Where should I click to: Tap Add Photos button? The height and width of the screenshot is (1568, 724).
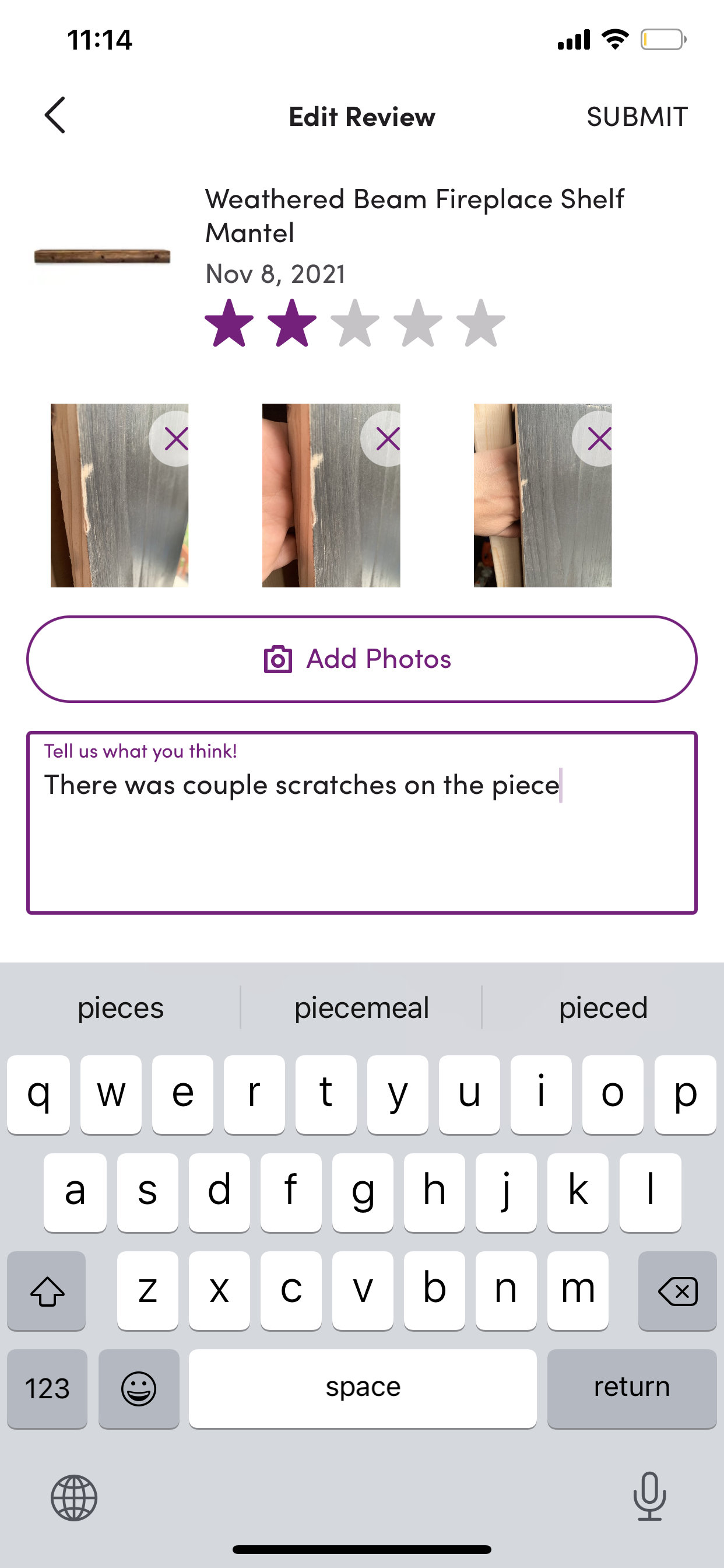point(362,659)
